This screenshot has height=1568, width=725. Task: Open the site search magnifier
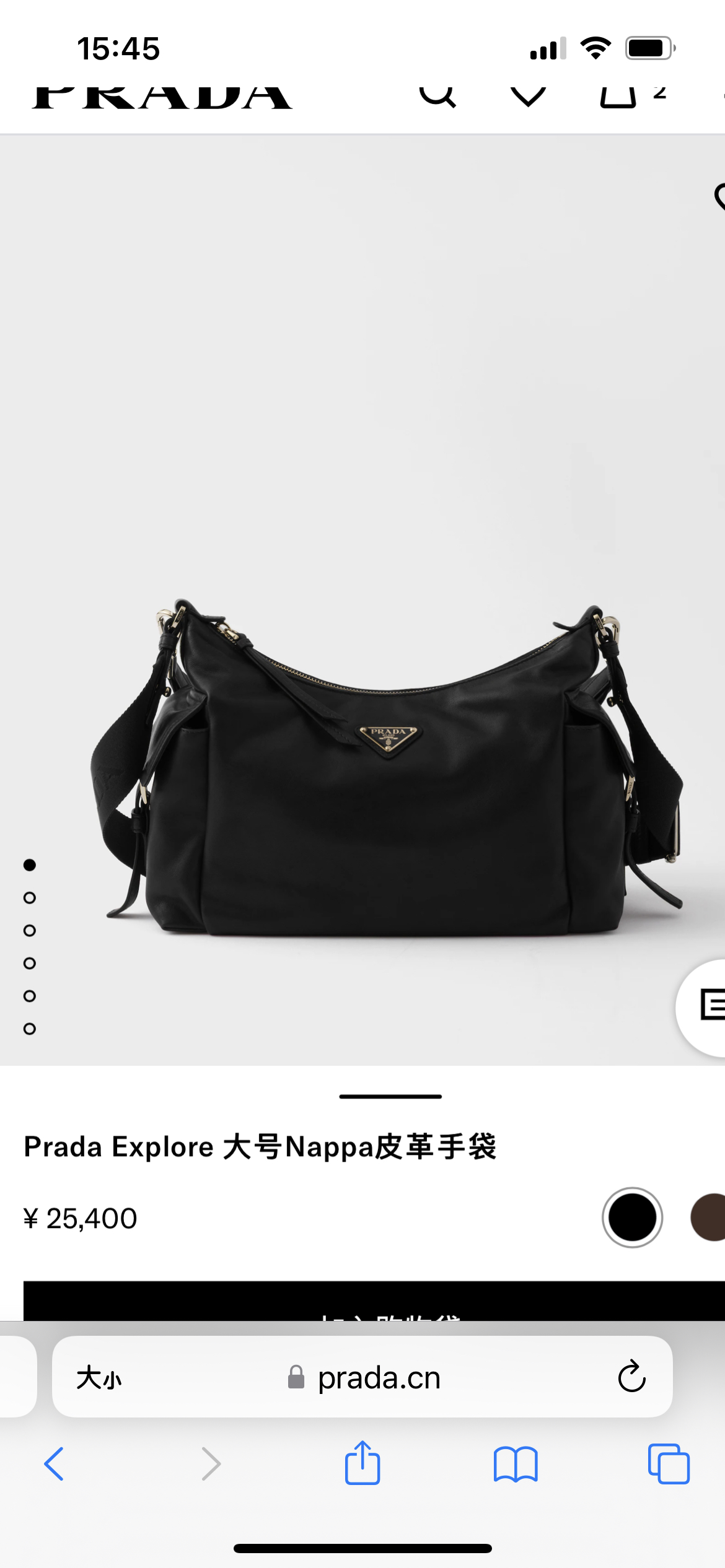click(x=437, y=96)
